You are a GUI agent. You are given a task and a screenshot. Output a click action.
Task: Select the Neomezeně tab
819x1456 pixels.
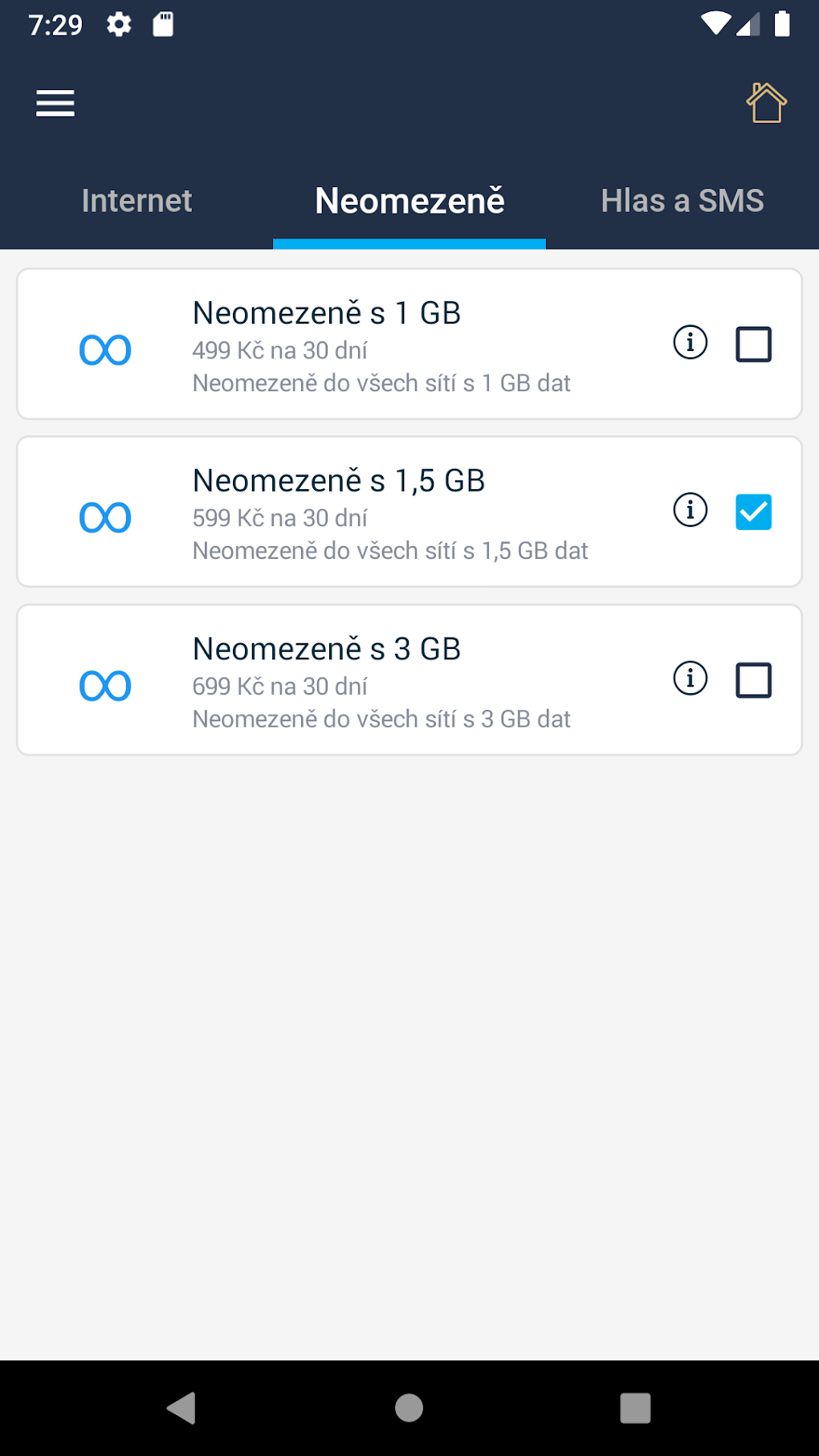(409, 200)
